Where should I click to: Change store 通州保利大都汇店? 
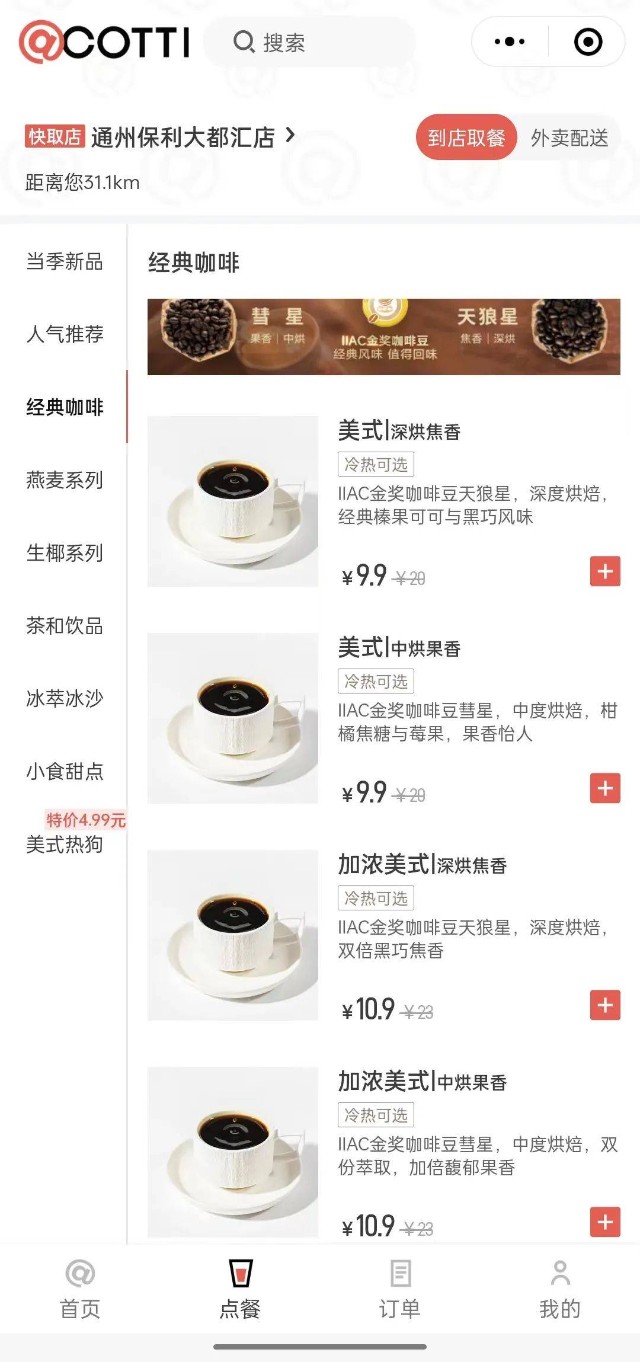[160, 137]
